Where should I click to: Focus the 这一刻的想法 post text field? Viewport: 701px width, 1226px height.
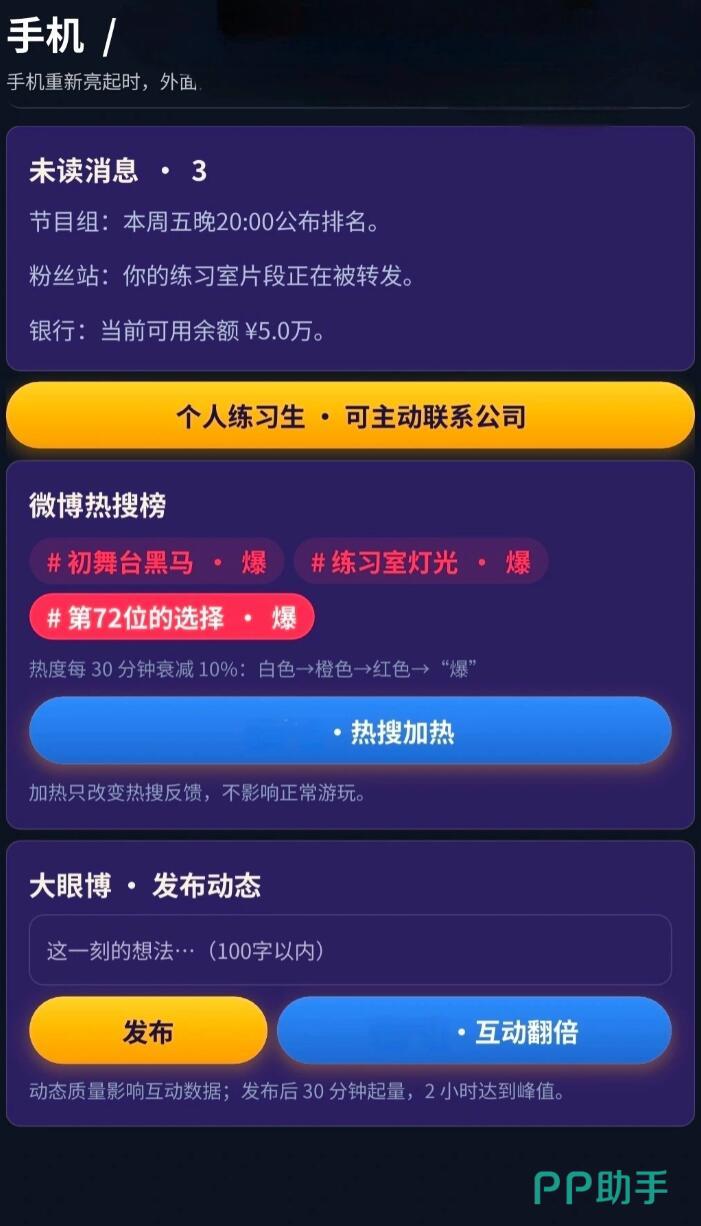pos(350,950)
